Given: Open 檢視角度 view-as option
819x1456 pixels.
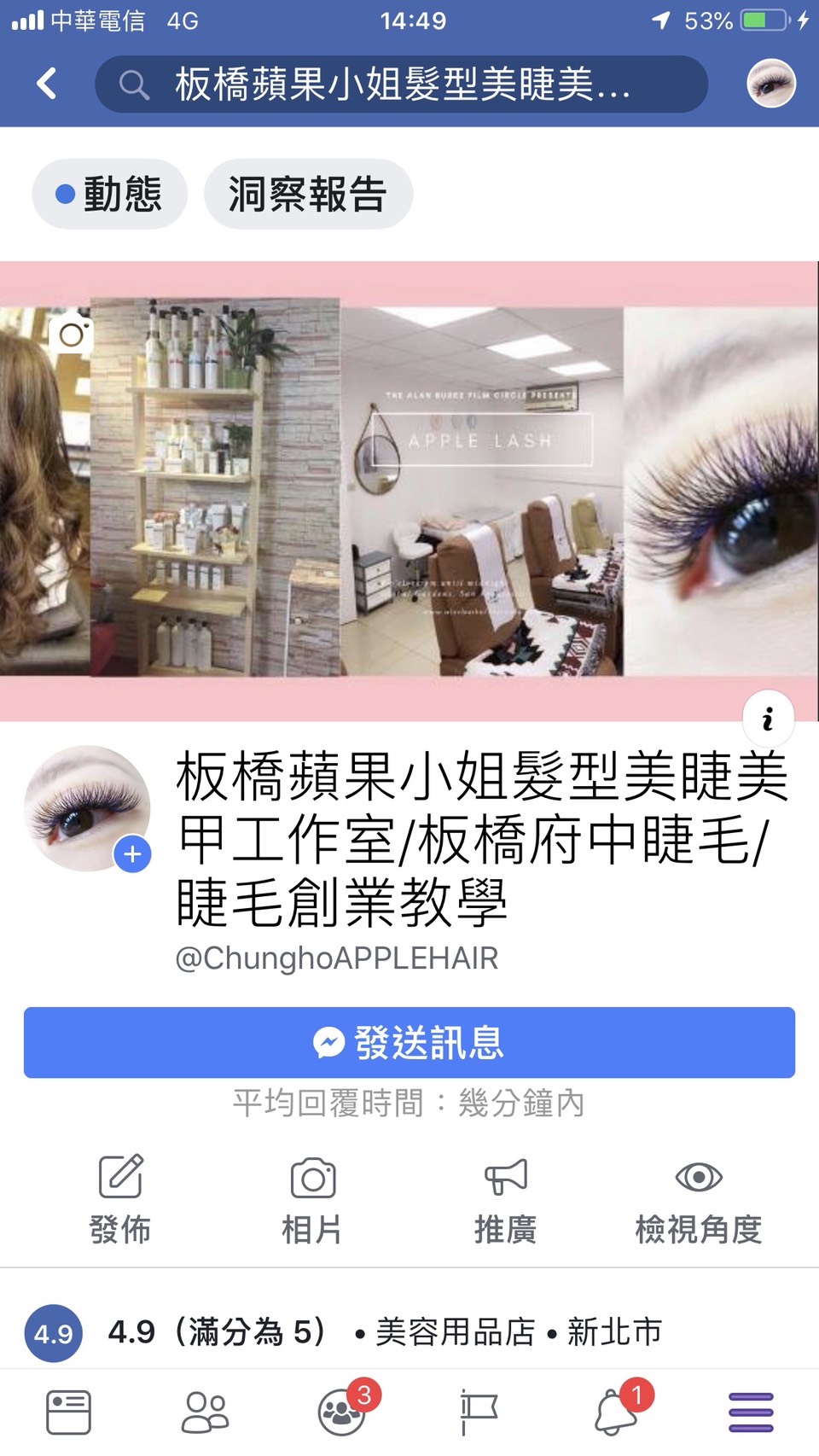Looking at the screenshot, I should tap(698, 1198).
